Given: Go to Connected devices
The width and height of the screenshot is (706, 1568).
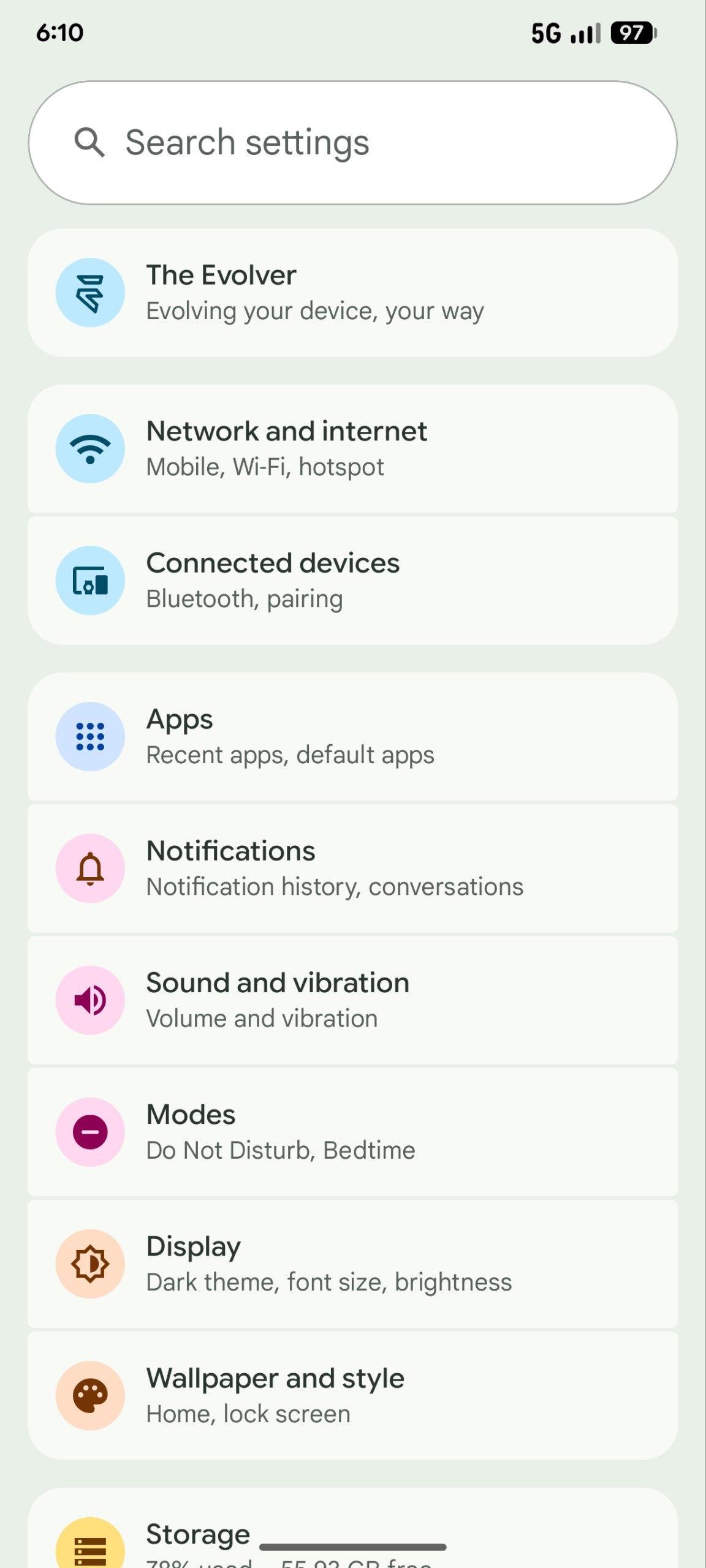Looking at the screenshot, I should [x=352, y=580].
